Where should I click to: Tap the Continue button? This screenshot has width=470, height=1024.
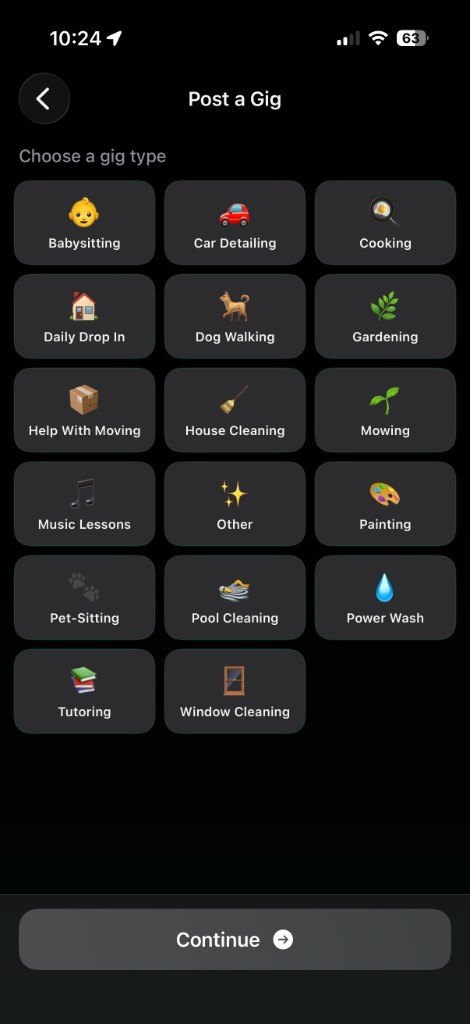tap(235, 939)
